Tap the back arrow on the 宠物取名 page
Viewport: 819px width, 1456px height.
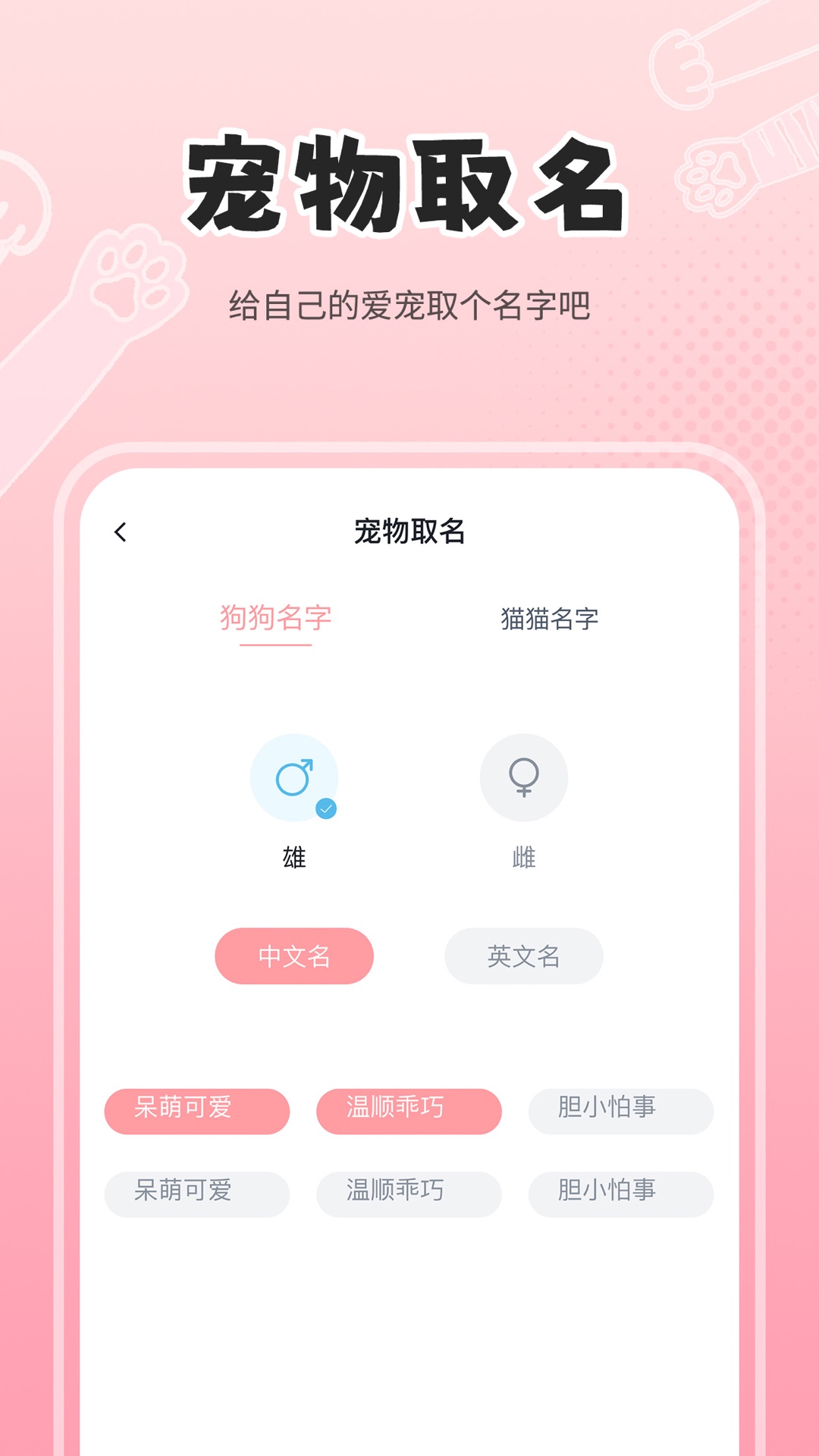tap(121, 531)
